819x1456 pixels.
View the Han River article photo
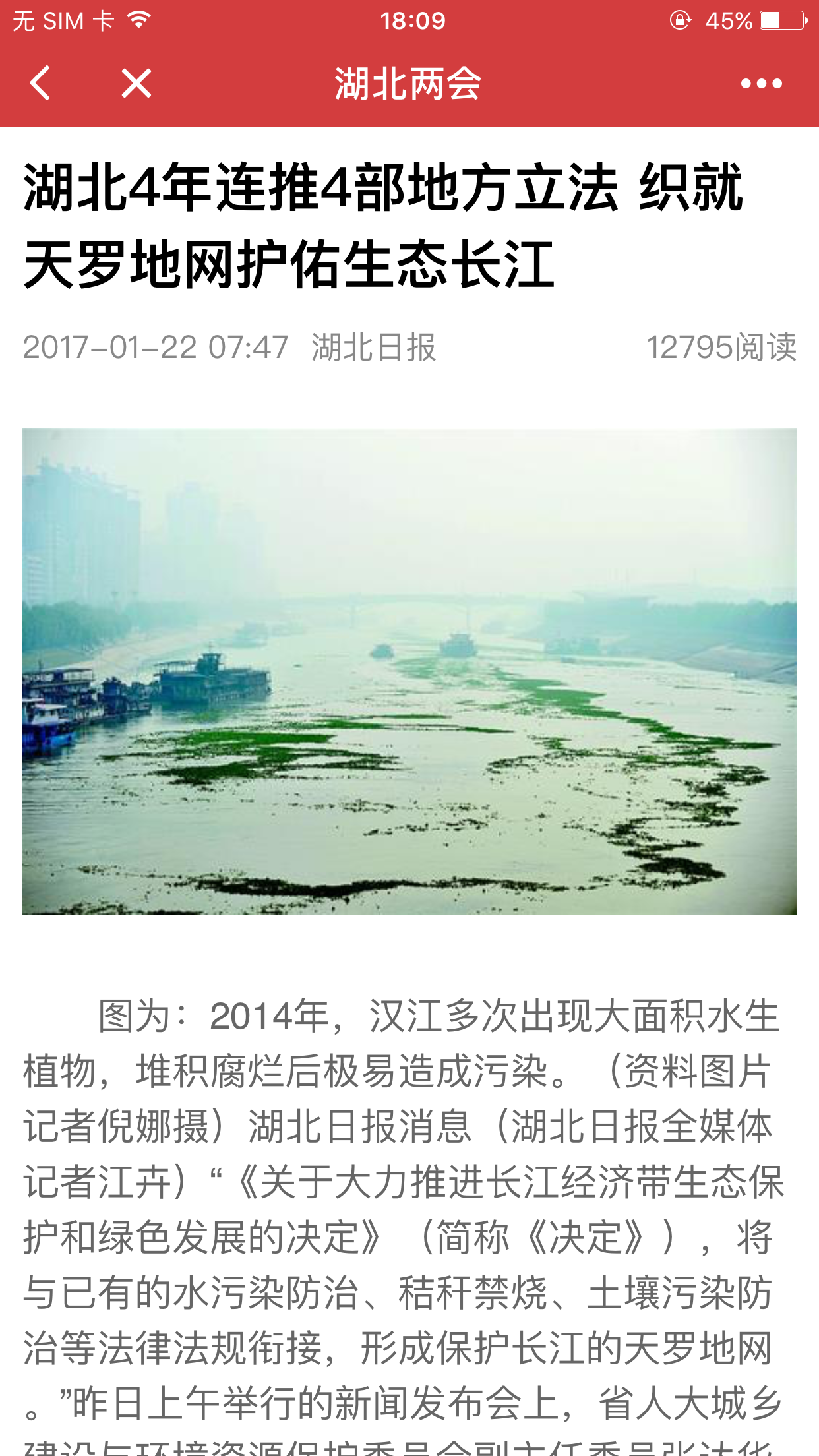click(409, 671)
